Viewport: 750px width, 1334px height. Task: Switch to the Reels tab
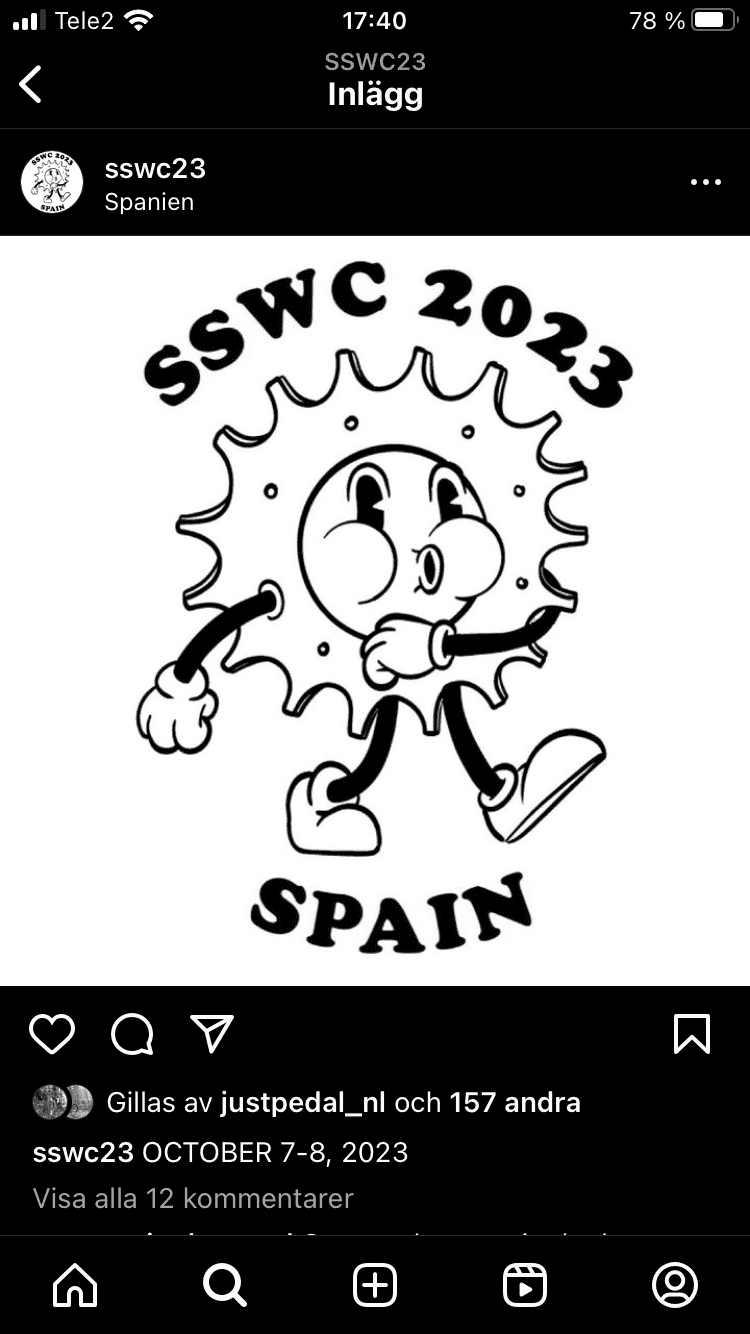[525, 1285]
